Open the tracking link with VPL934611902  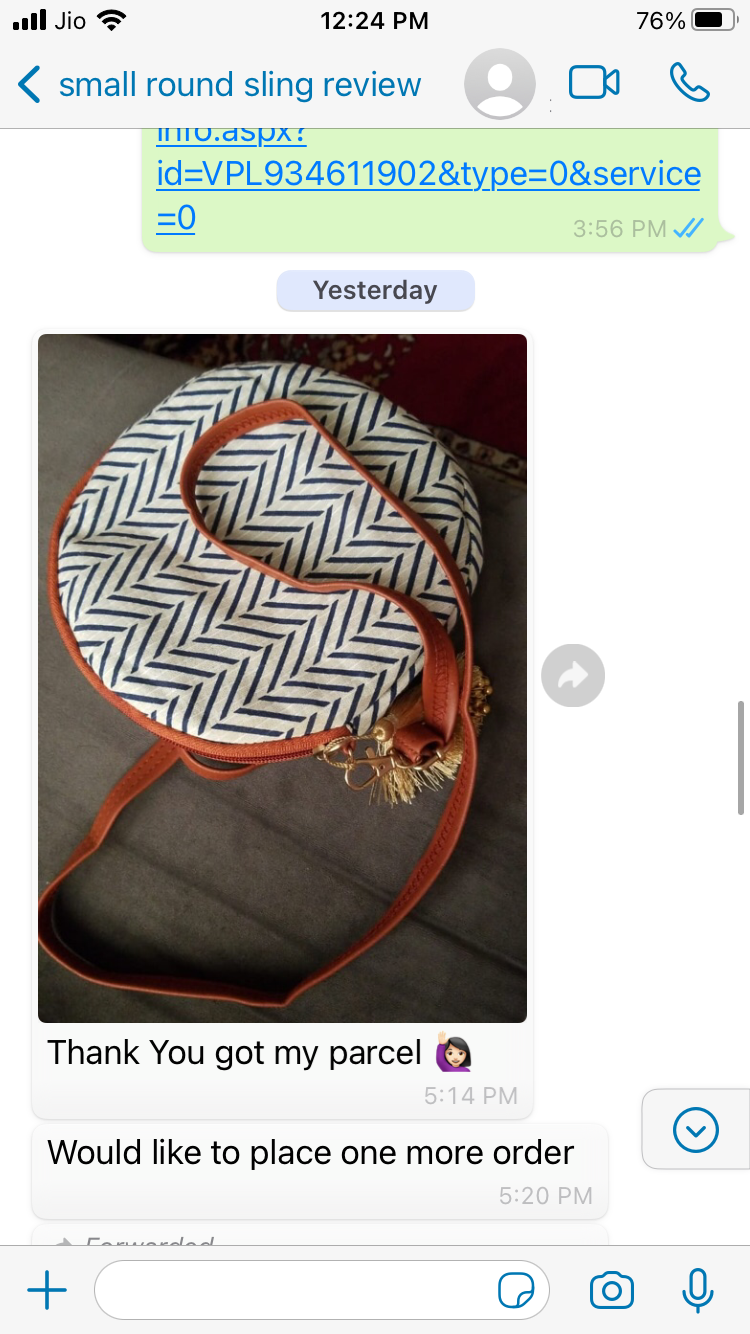coord(427,175)
